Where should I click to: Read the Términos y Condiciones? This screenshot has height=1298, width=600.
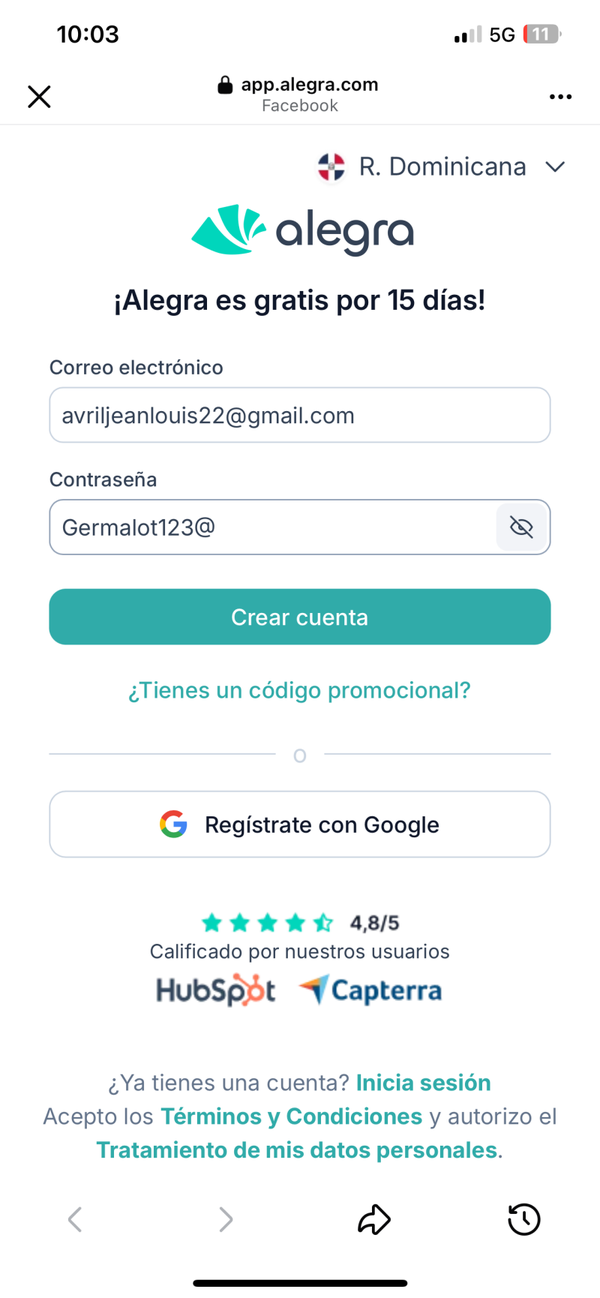291,1116
